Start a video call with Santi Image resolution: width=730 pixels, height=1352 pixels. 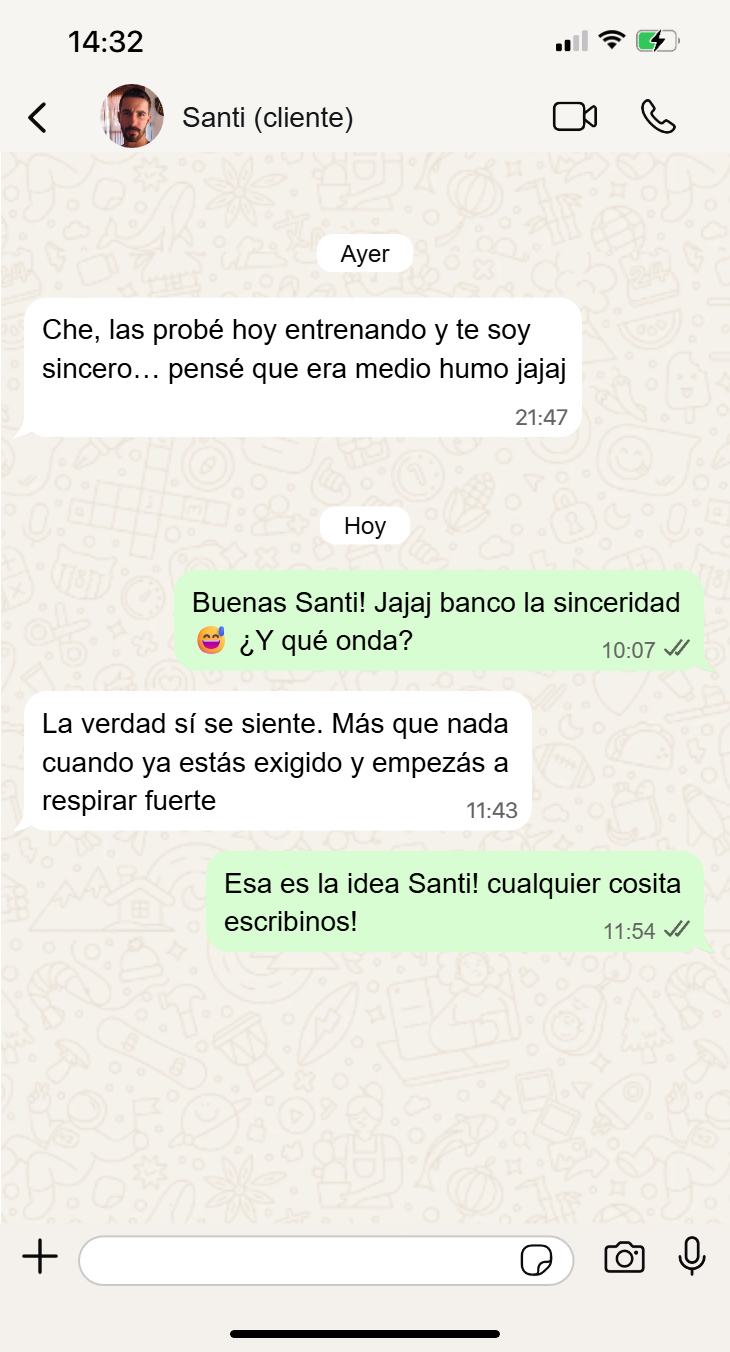pos(574,117)
